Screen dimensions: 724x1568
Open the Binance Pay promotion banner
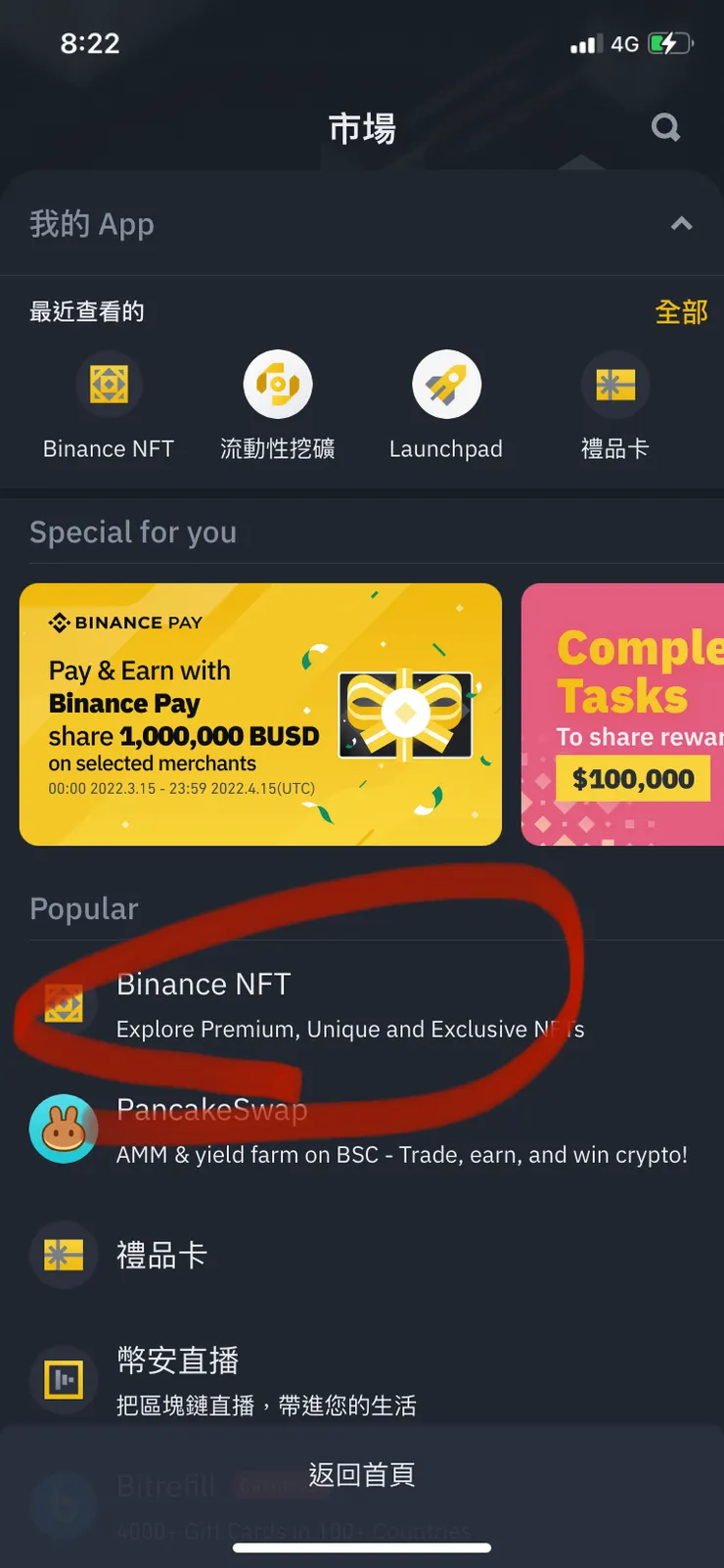pos(260,715)
